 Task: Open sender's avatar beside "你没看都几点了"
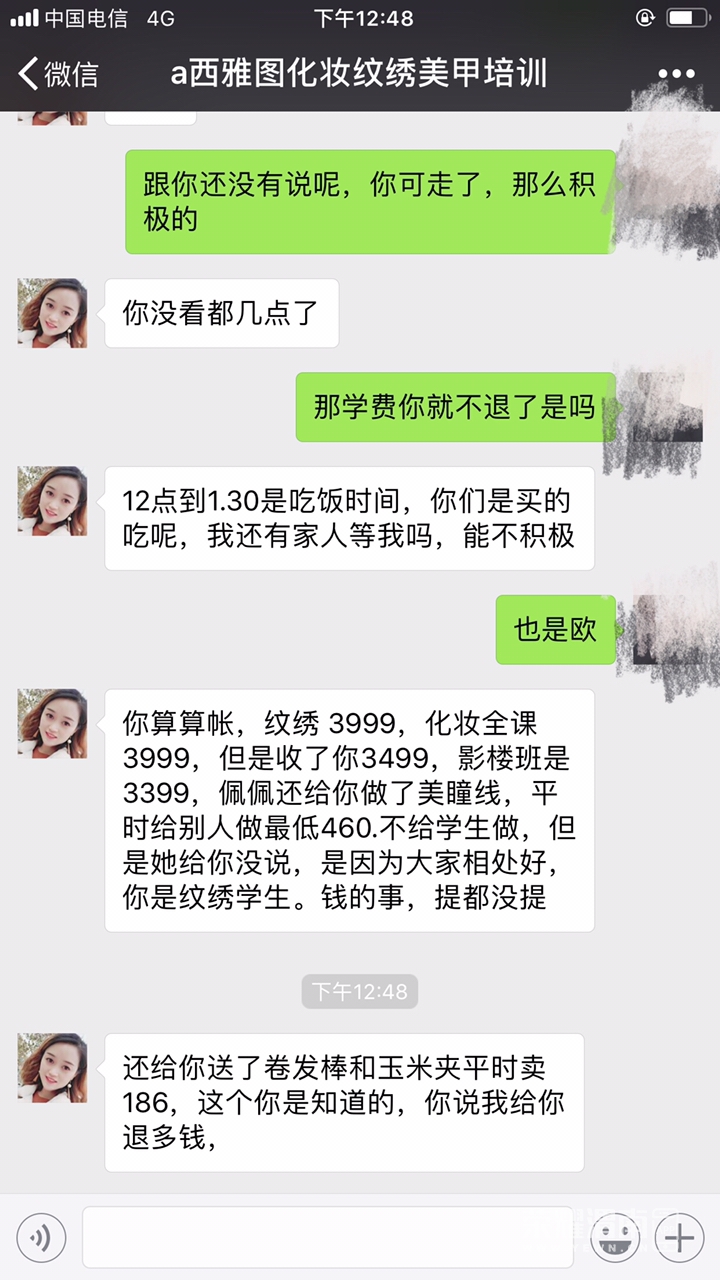click(52, 313)
